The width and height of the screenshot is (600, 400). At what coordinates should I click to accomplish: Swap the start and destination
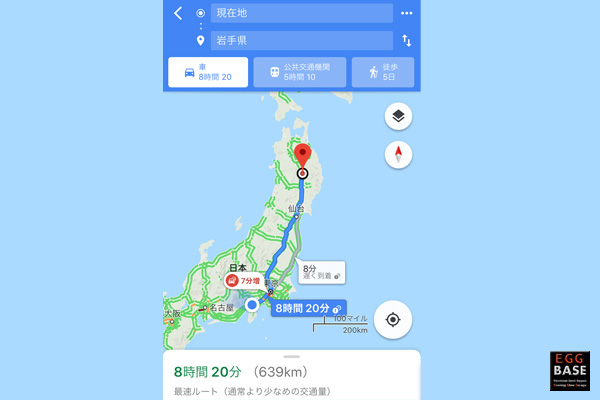click(x=406, y=41)
